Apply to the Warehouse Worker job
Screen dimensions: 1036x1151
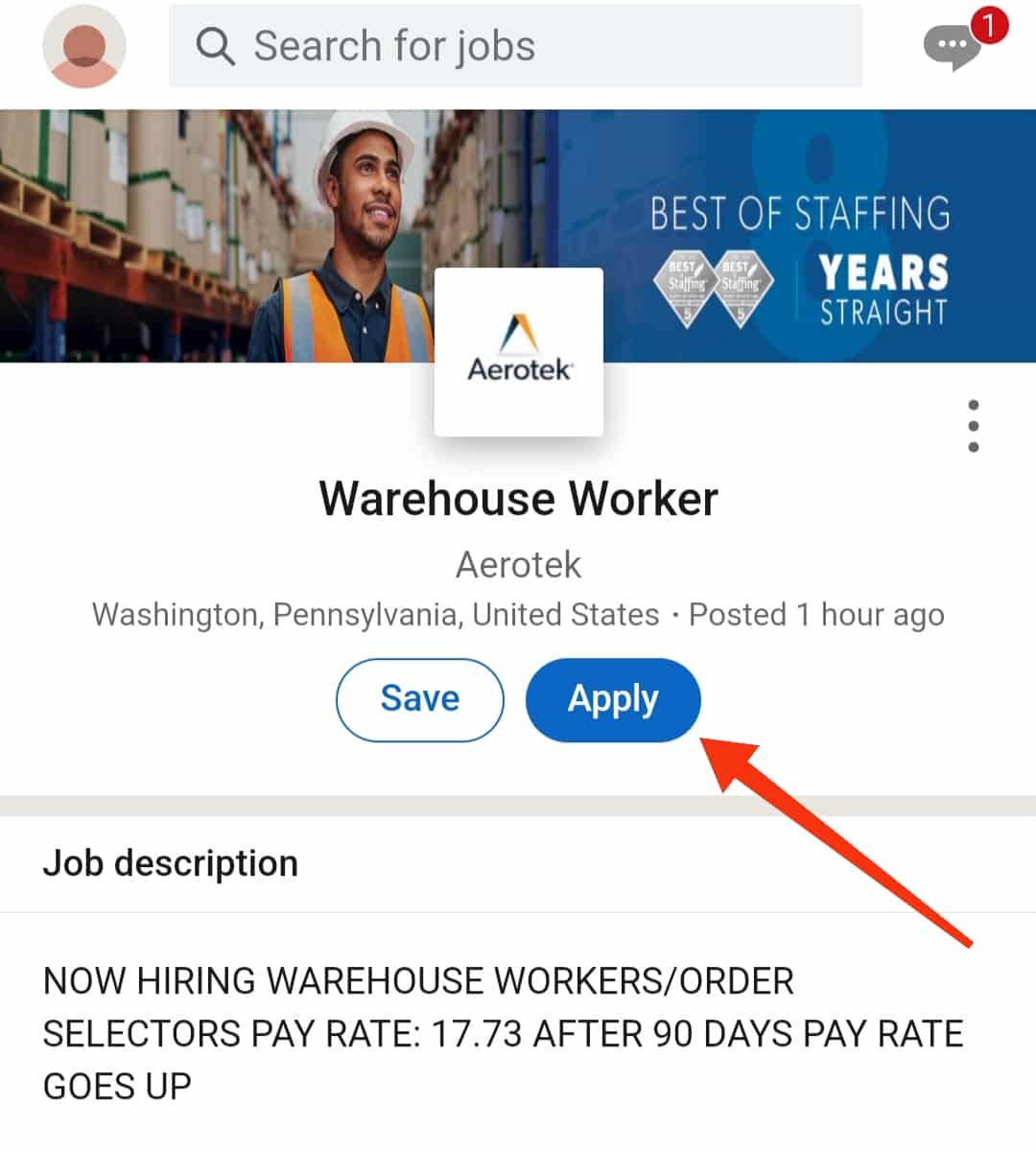(613, 699)
